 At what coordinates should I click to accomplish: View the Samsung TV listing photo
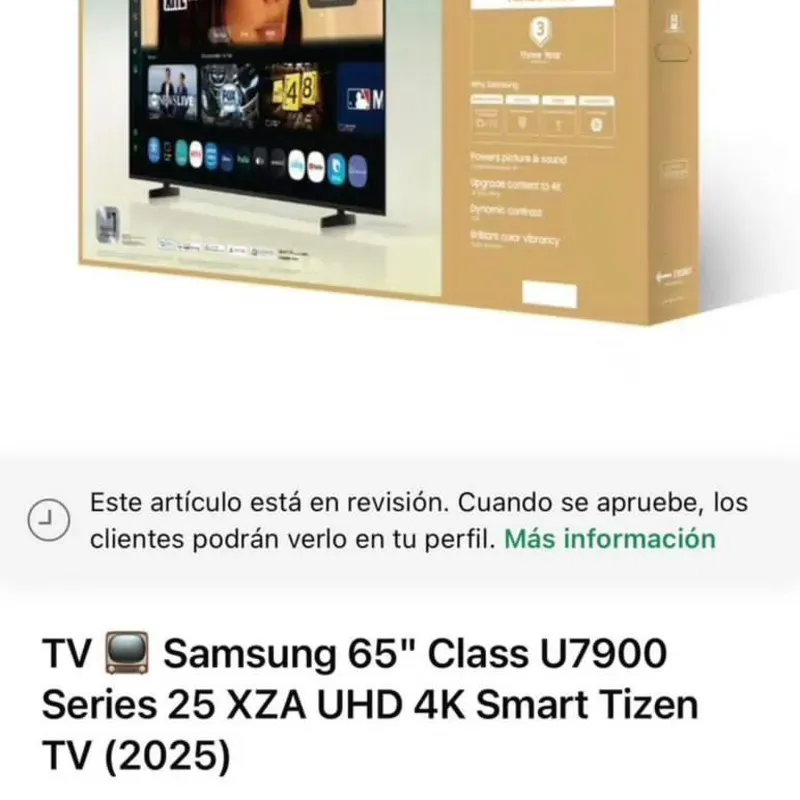tap(400, 160)
